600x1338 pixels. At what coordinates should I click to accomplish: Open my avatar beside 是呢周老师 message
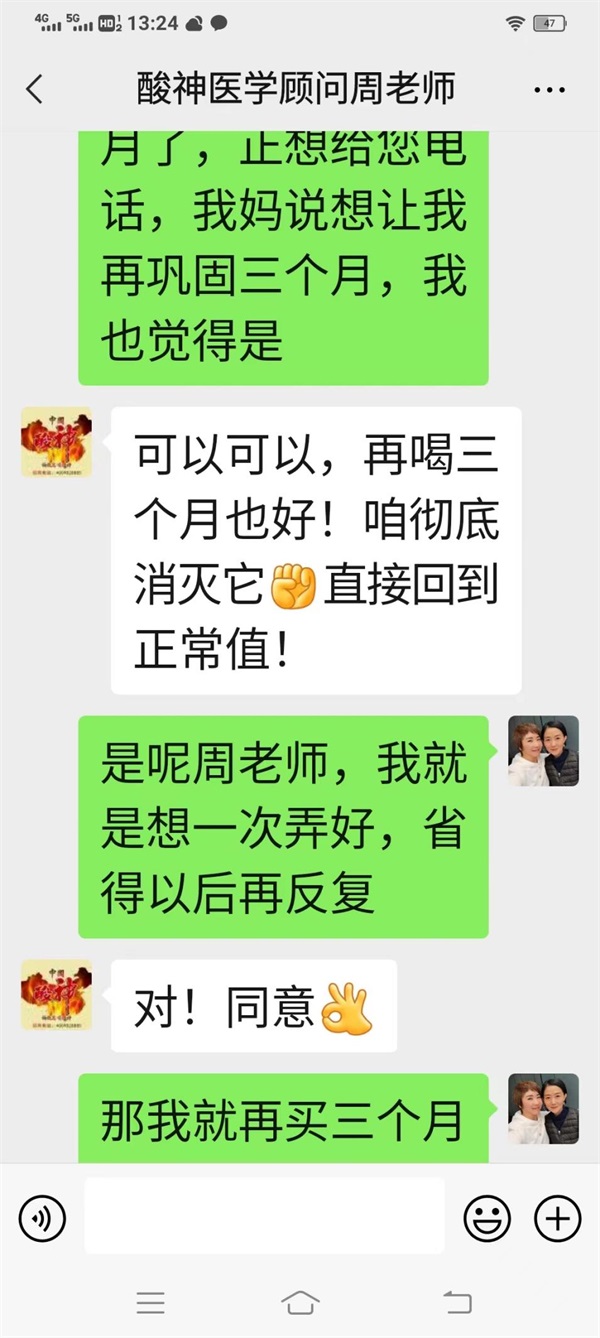click(543, 751)
